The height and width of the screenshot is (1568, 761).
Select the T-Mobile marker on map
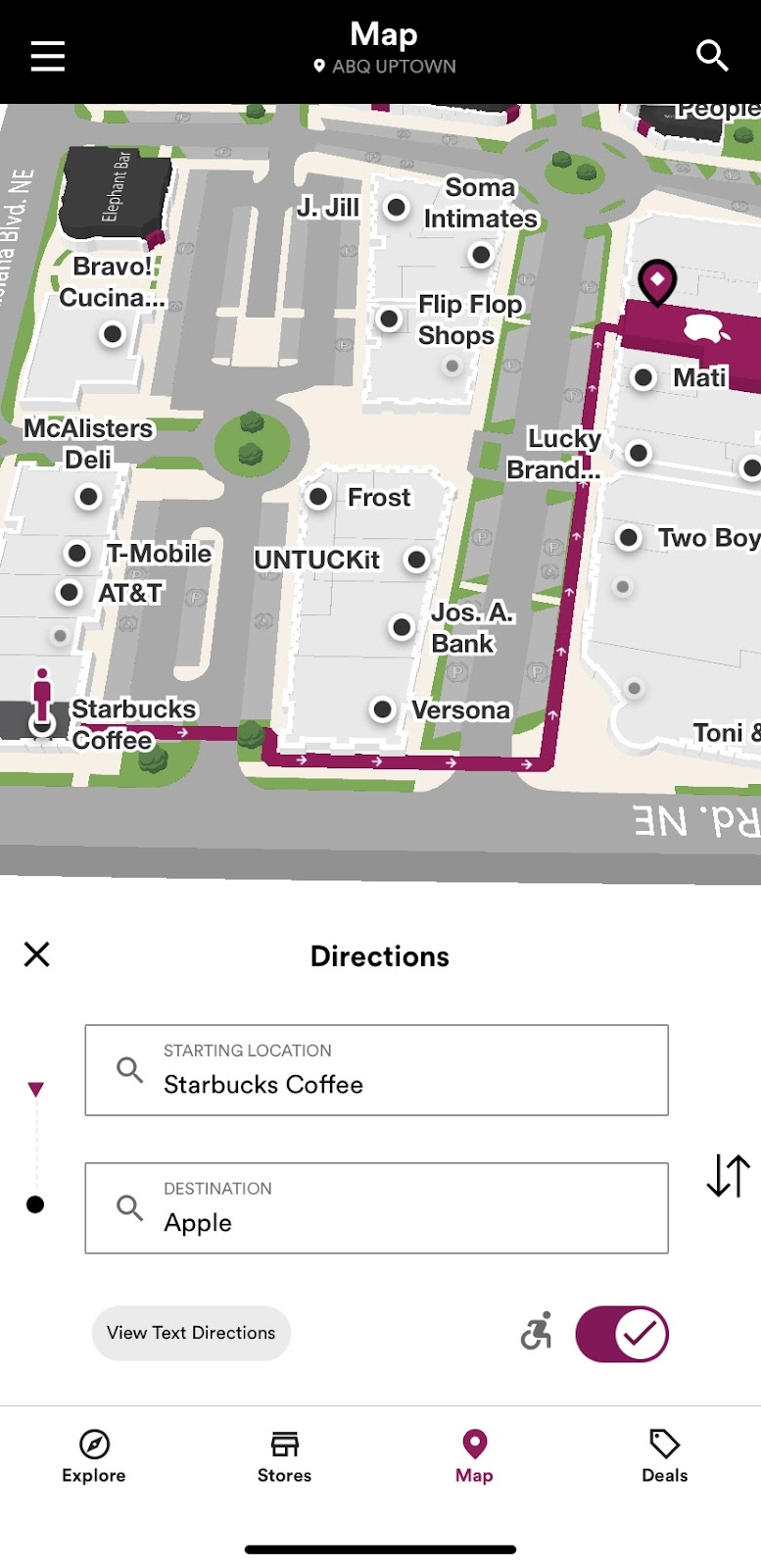pos(77,553)
